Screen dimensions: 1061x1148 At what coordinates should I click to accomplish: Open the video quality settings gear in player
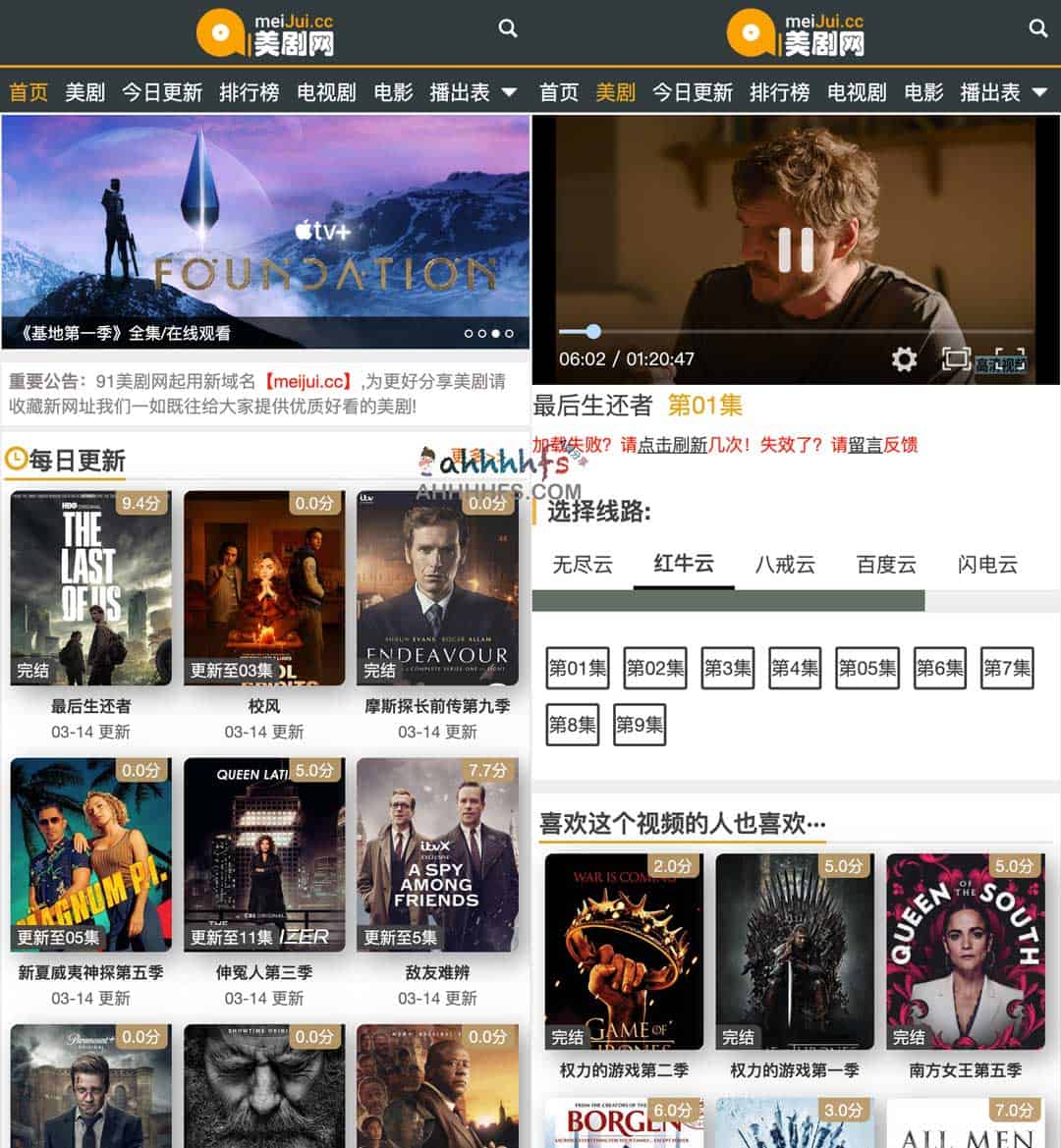(x=903, y=359)
